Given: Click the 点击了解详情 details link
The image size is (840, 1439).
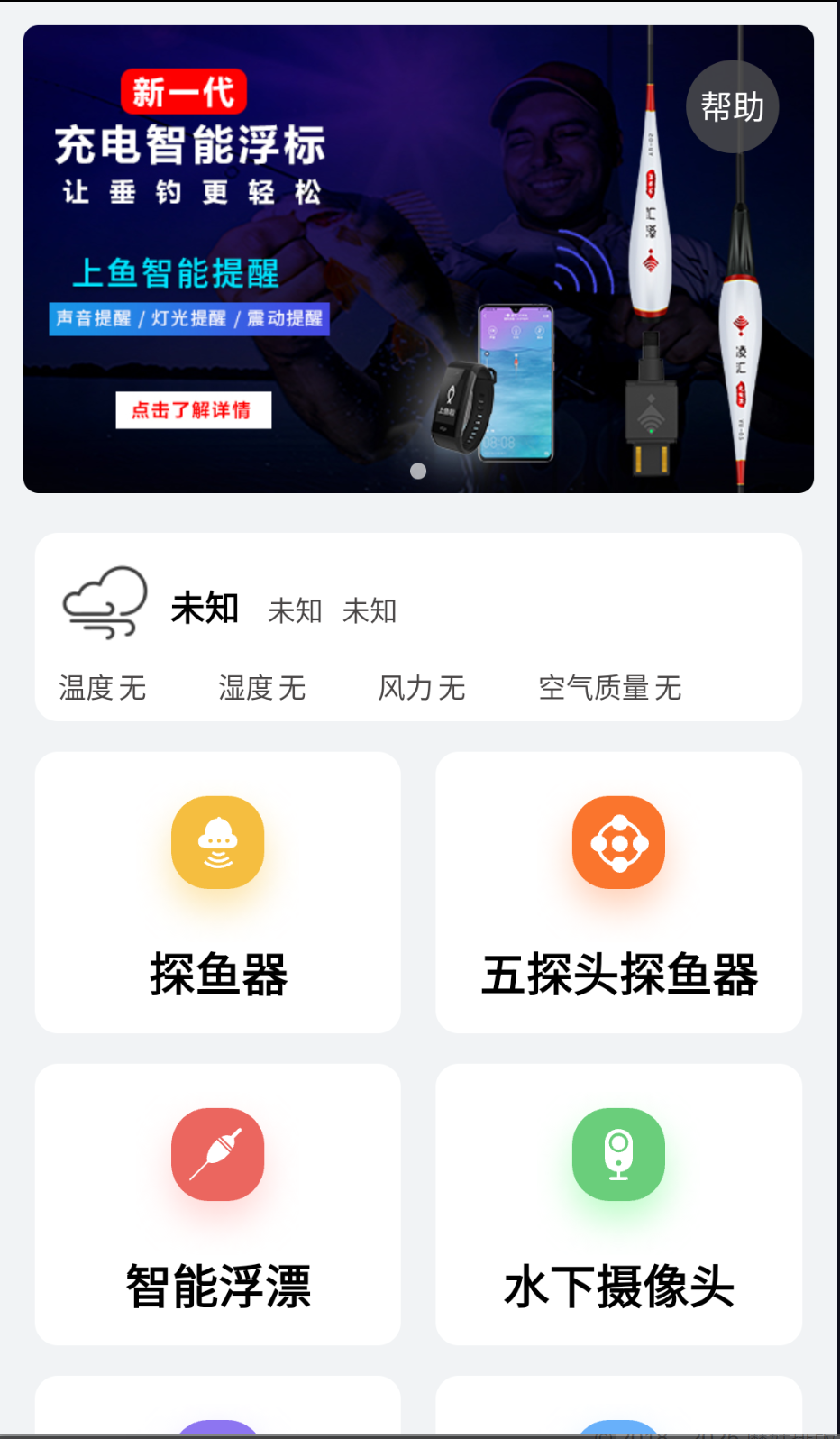Looking at the screenshot, I should coord(193,409).
